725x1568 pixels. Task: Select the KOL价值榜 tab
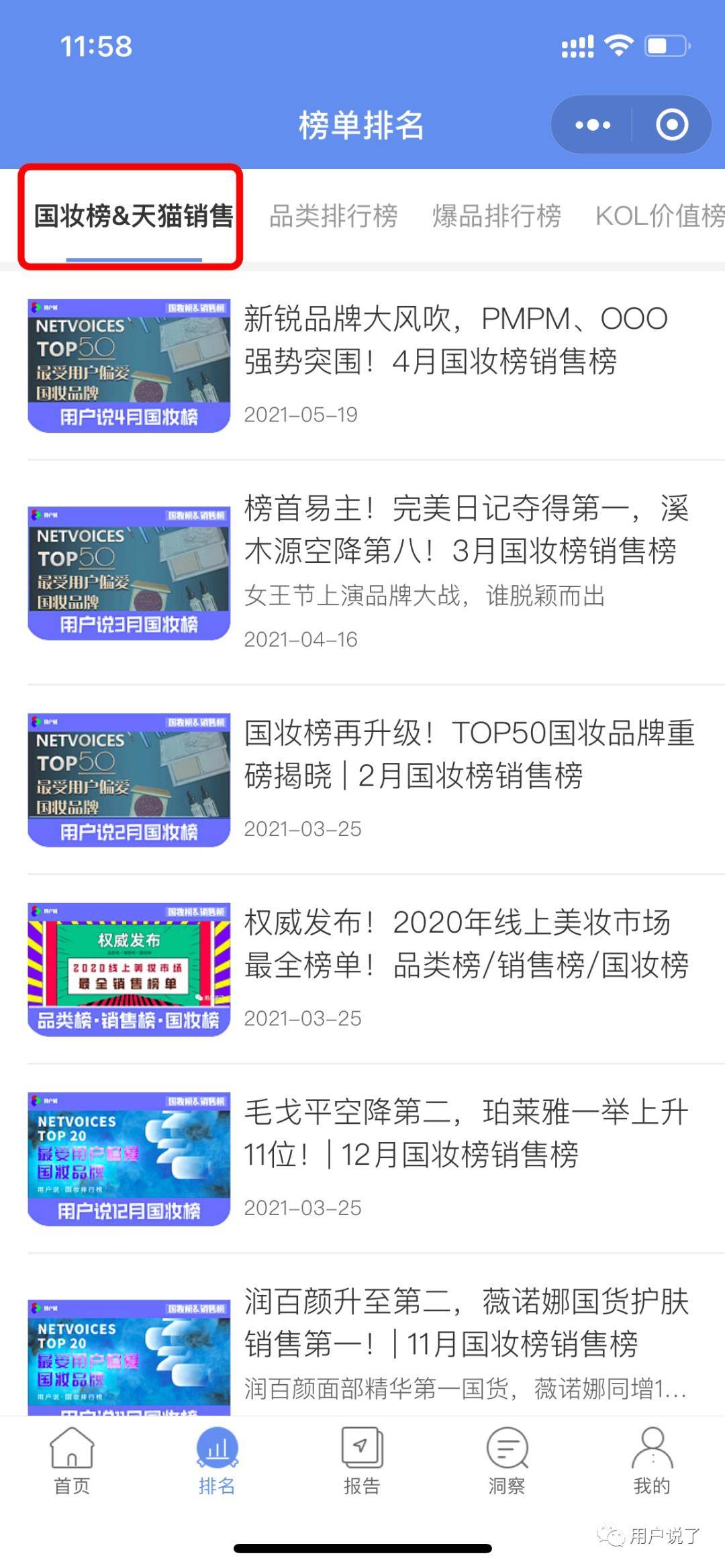tap(659, 216)
